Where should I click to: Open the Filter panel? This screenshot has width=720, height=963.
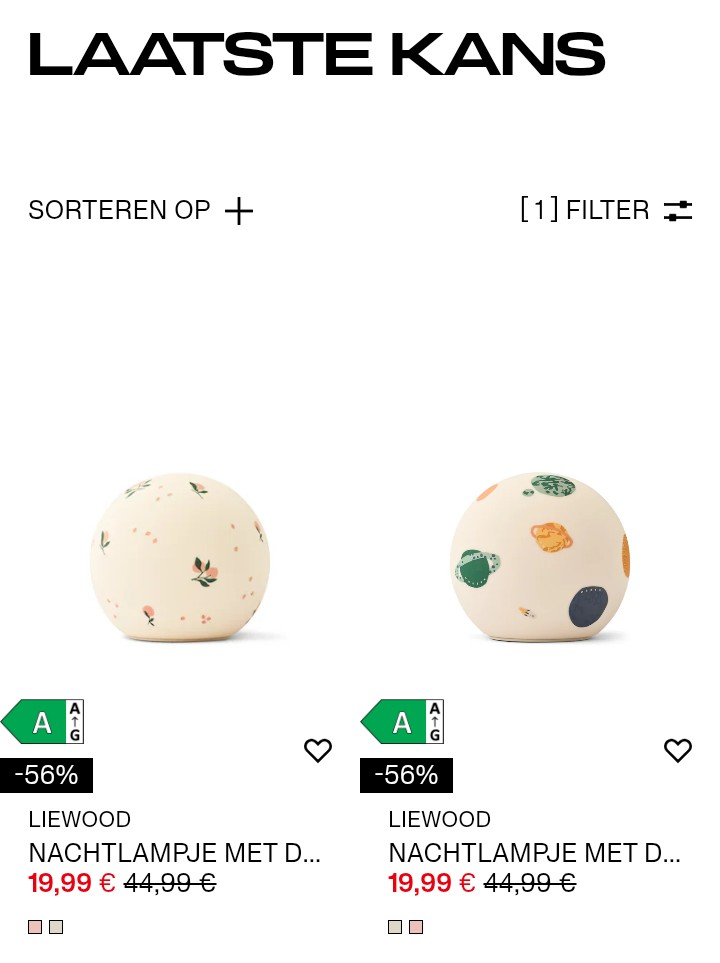pyautogui.click(x=606, y=211)
